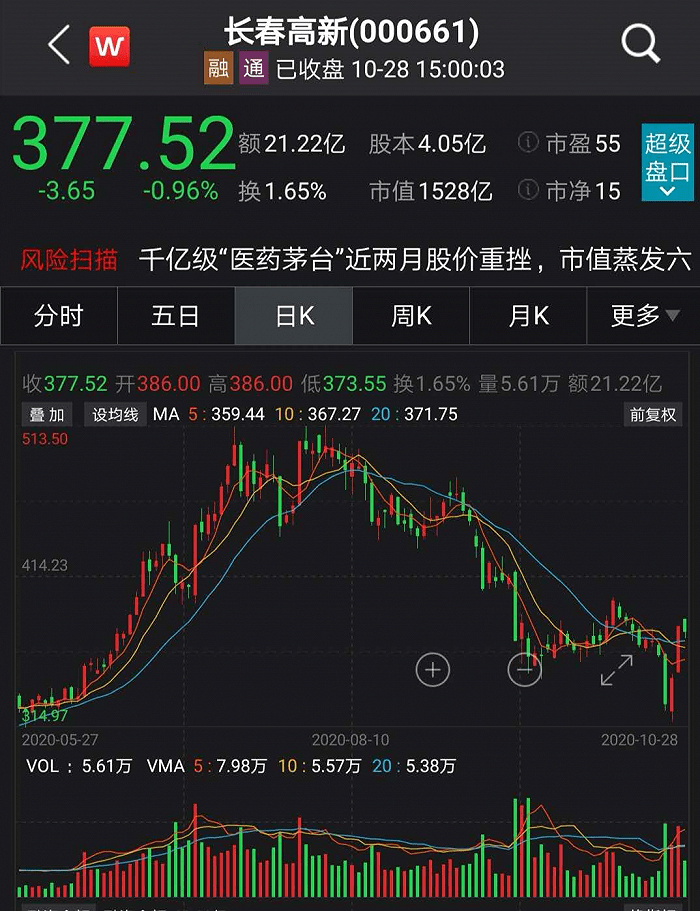Change the 前复权 adjustment setting
This screenshot has height=911, width=700.
pos(653,414)
